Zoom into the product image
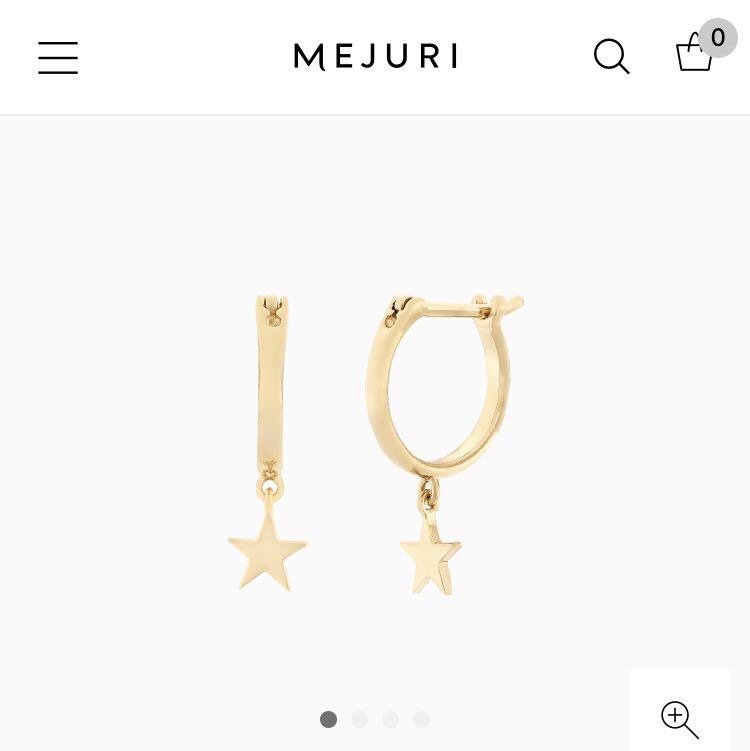This screenshot has height=751, width=750. (679, 717)
